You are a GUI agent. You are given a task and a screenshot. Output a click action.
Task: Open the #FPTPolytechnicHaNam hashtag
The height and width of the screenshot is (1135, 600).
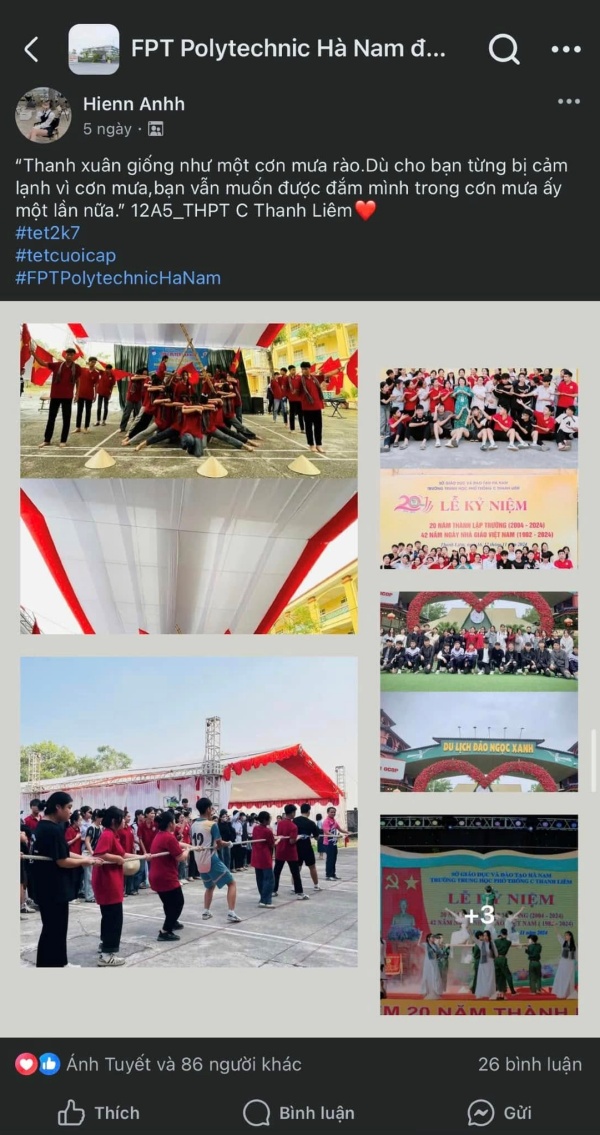(x=118, y=278)
